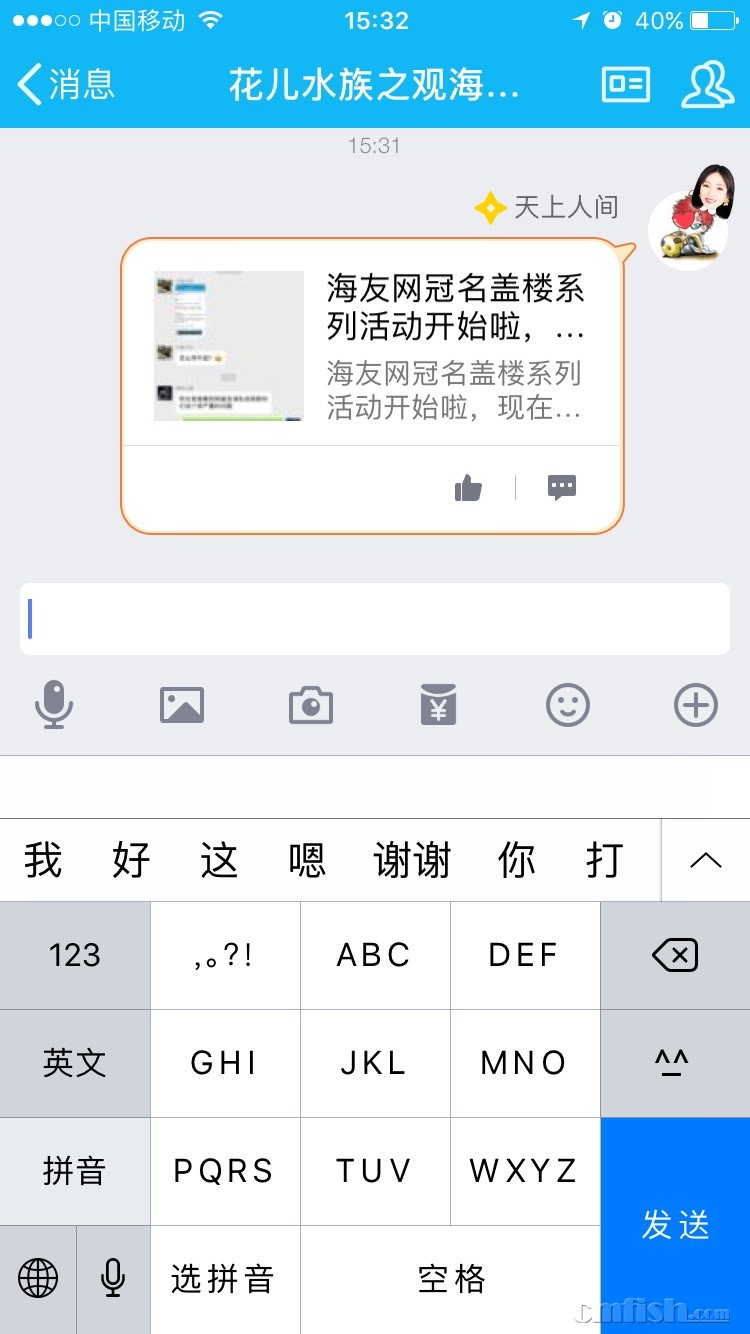
Task: Switch keyboard to 英文
Action: pos(75,1063)
